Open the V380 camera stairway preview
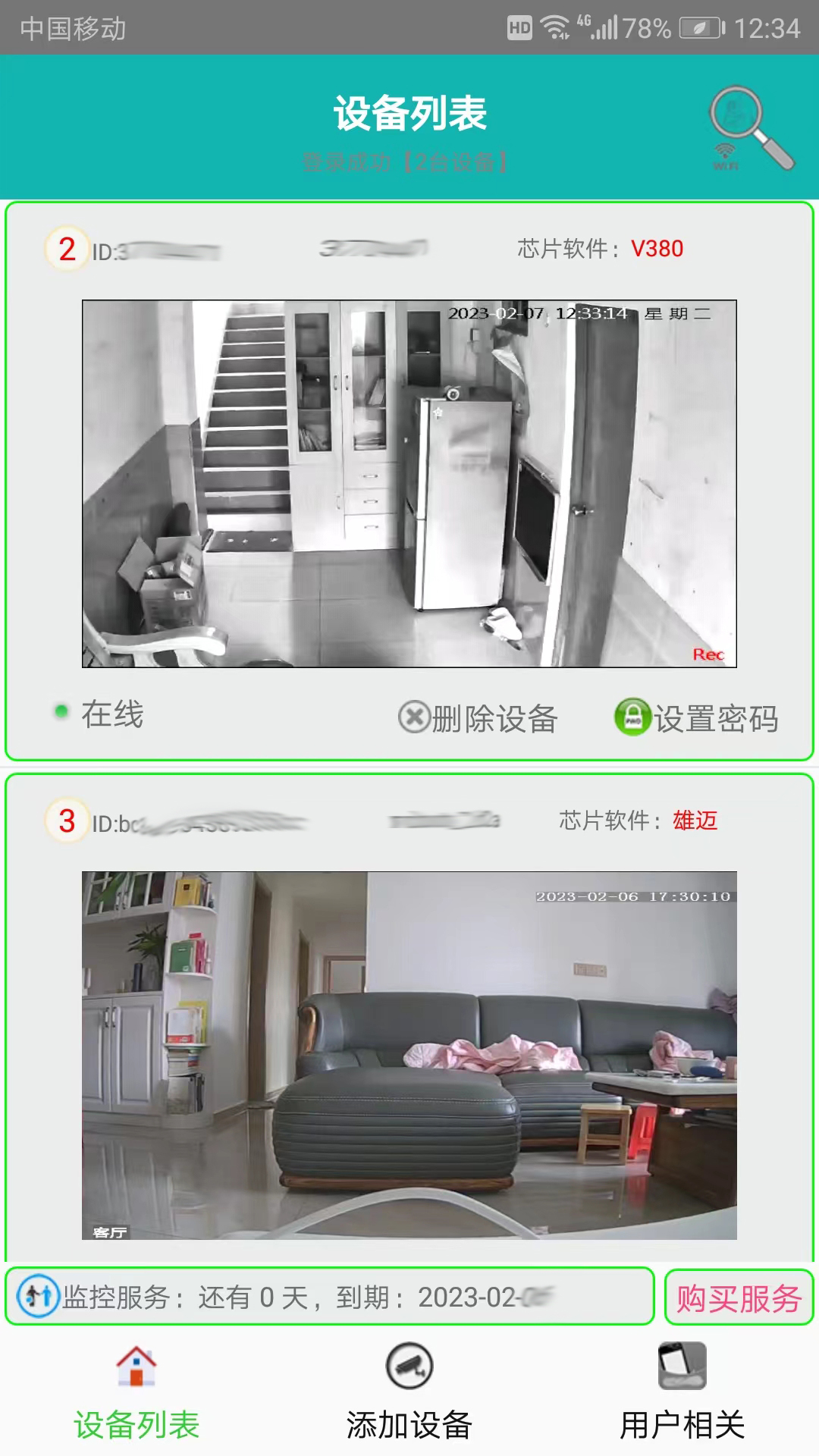Viewport: 819px width, 1456px height. [x=409, y=484]
